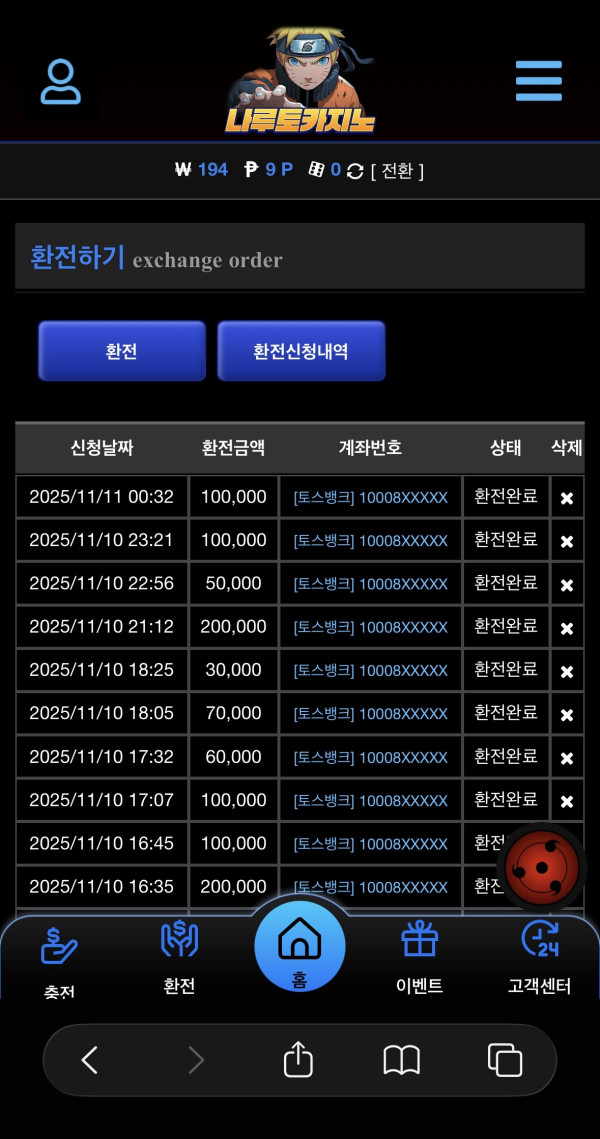Remove the 2025/11/10 17:32 entry
This screenshot has width=600, height=1139.
click(567, 758)
